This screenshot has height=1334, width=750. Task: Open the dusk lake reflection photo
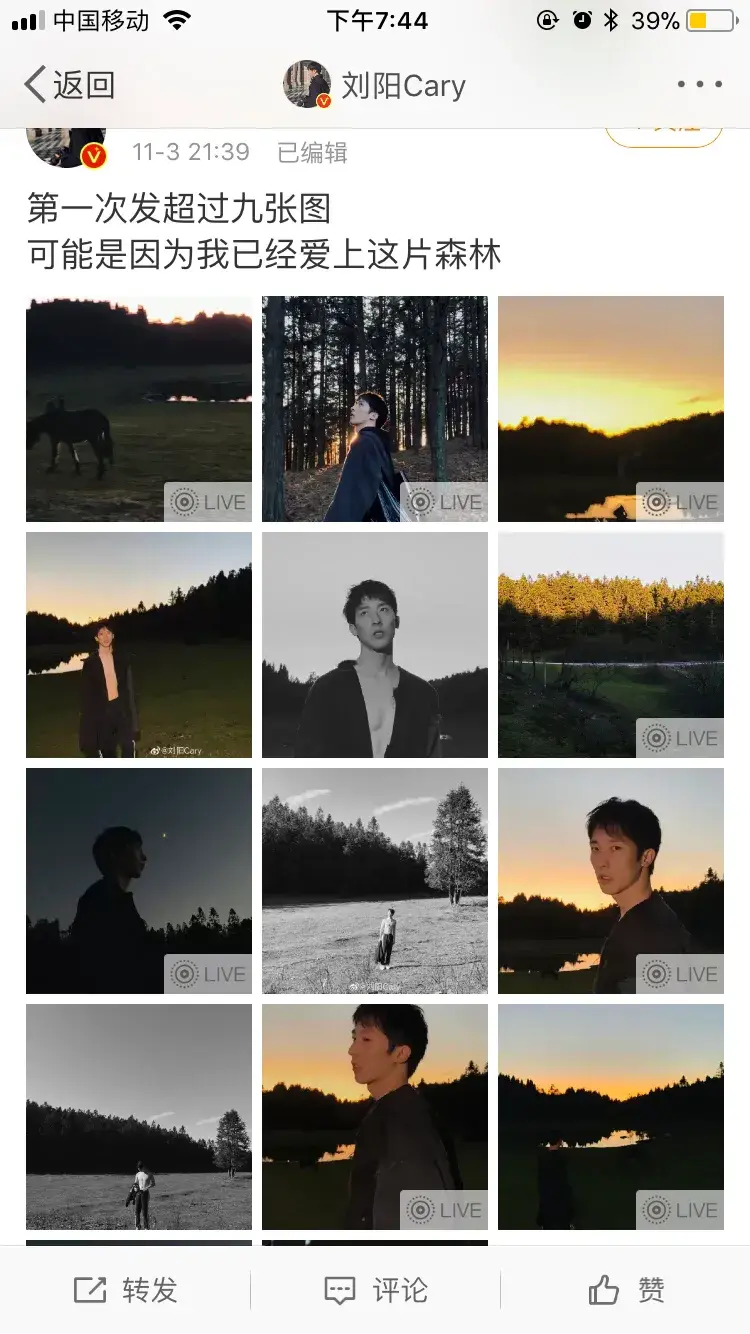[x=611, y=1116]
